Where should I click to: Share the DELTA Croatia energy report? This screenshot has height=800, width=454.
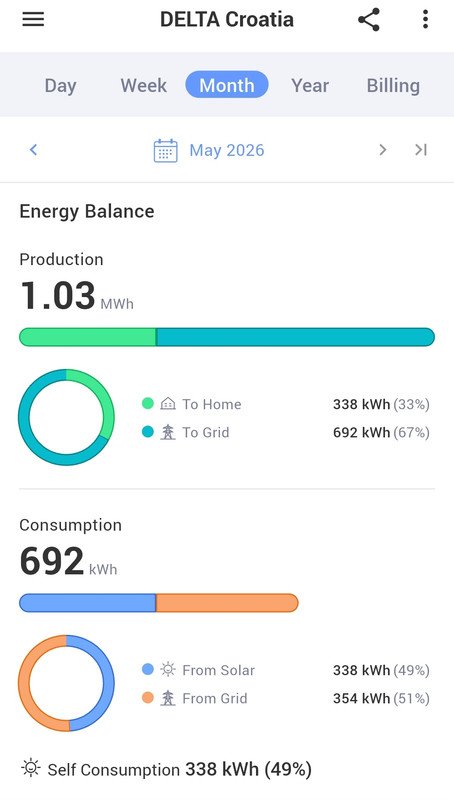coord(369,19)
